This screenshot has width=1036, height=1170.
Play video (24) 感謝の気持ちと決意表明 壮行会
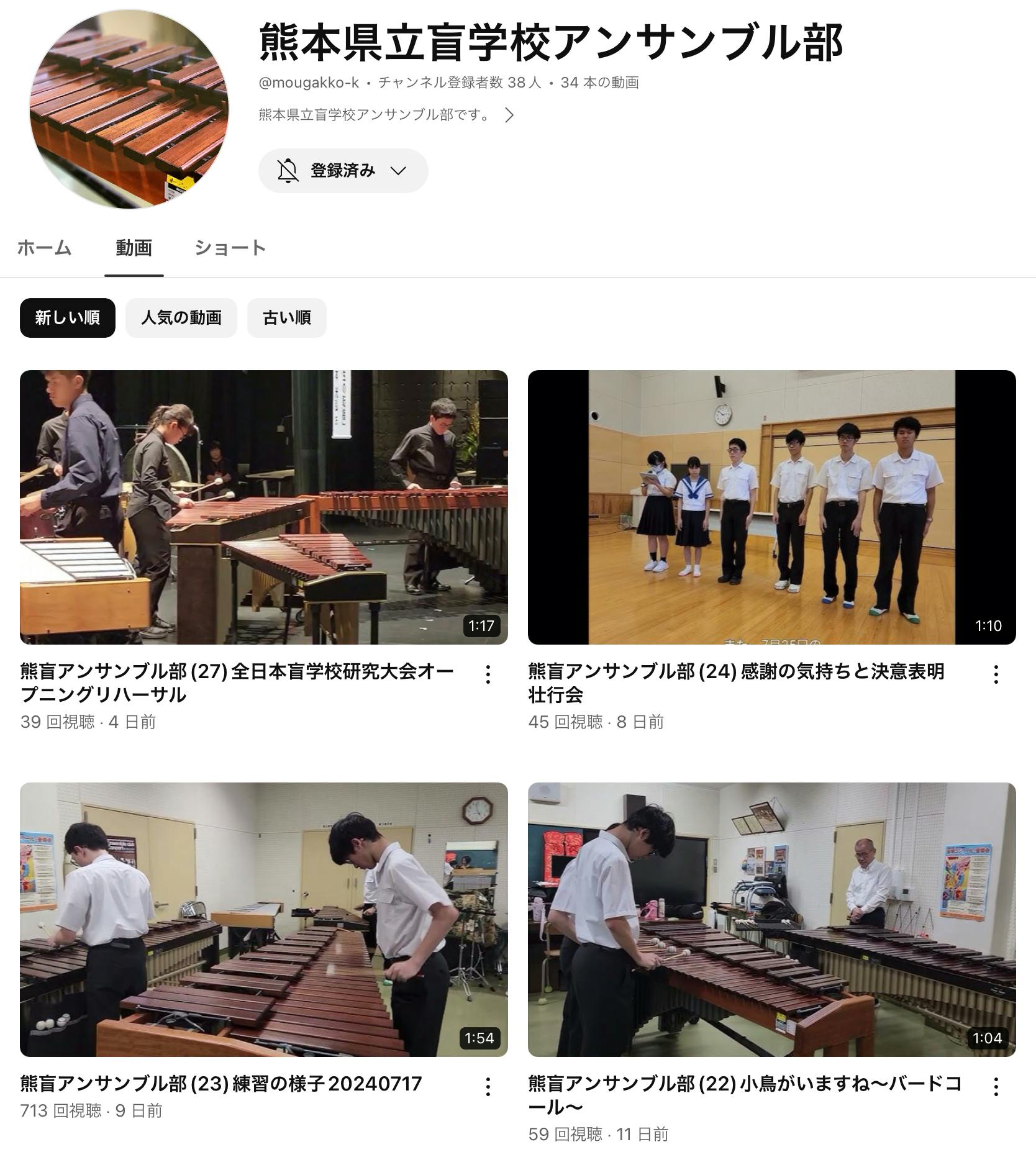coord(771,507)
